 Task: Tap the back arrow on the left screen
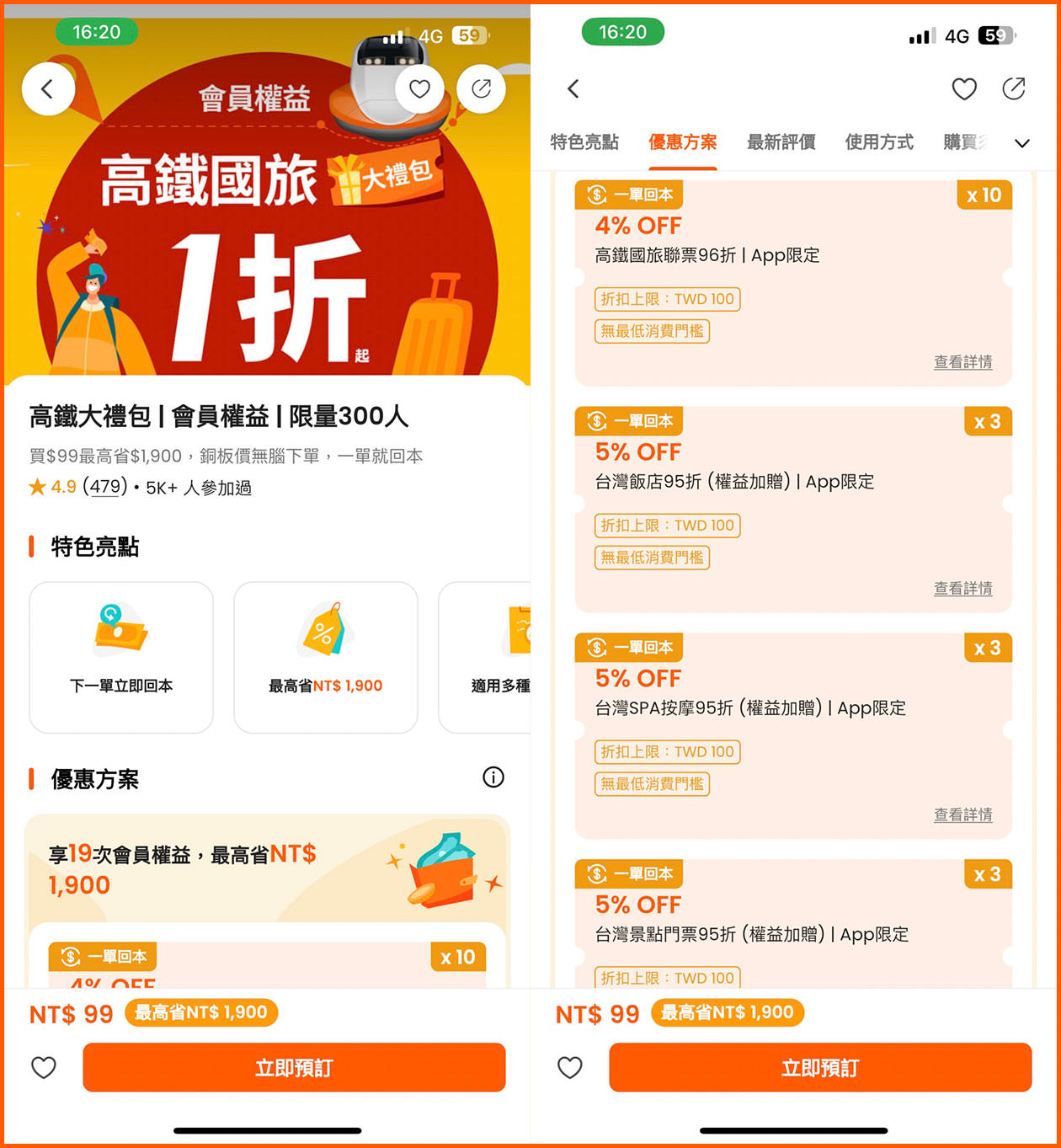tap(48, 88)
